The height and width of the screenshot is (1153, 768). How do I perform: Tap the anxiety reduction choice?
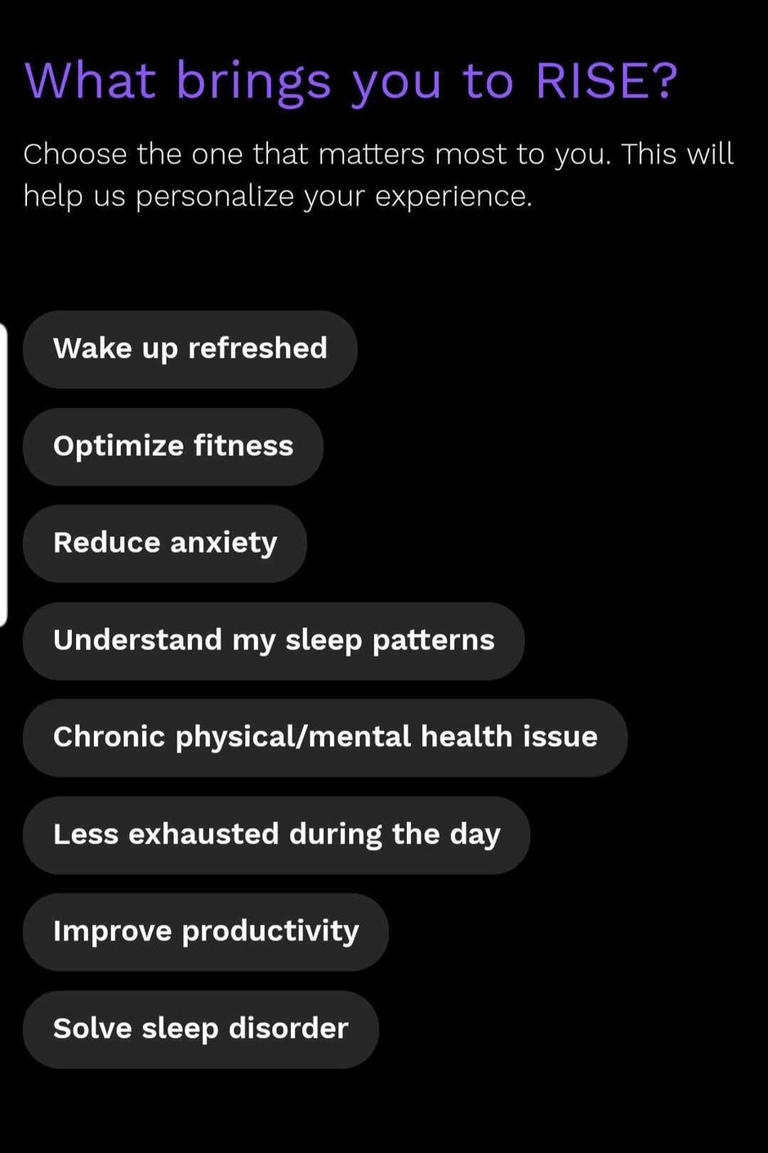coord(164,543)
